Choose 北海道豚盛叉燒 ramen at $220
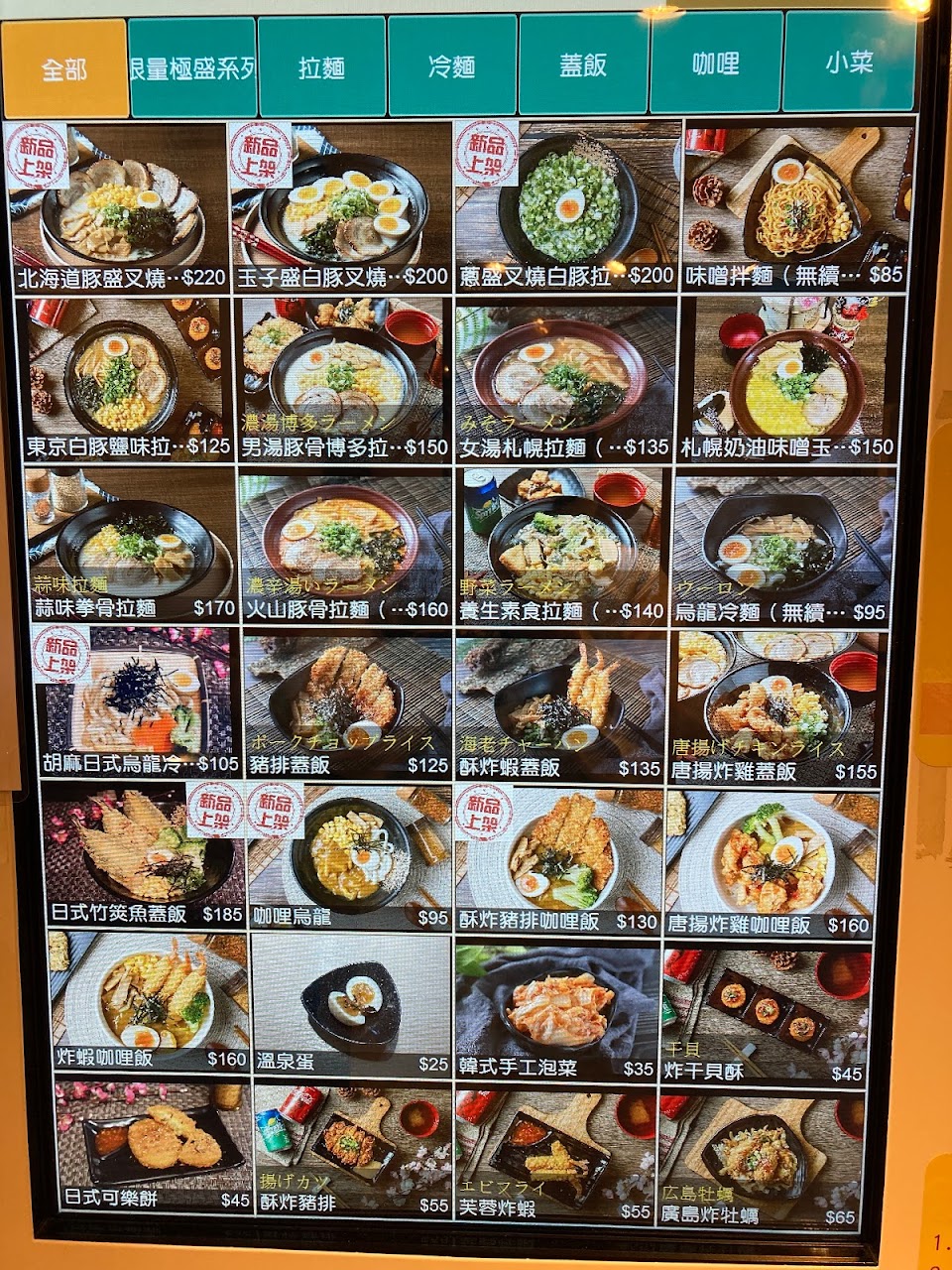Viewport: 952px width, 1270px height. tap(118, 207)
